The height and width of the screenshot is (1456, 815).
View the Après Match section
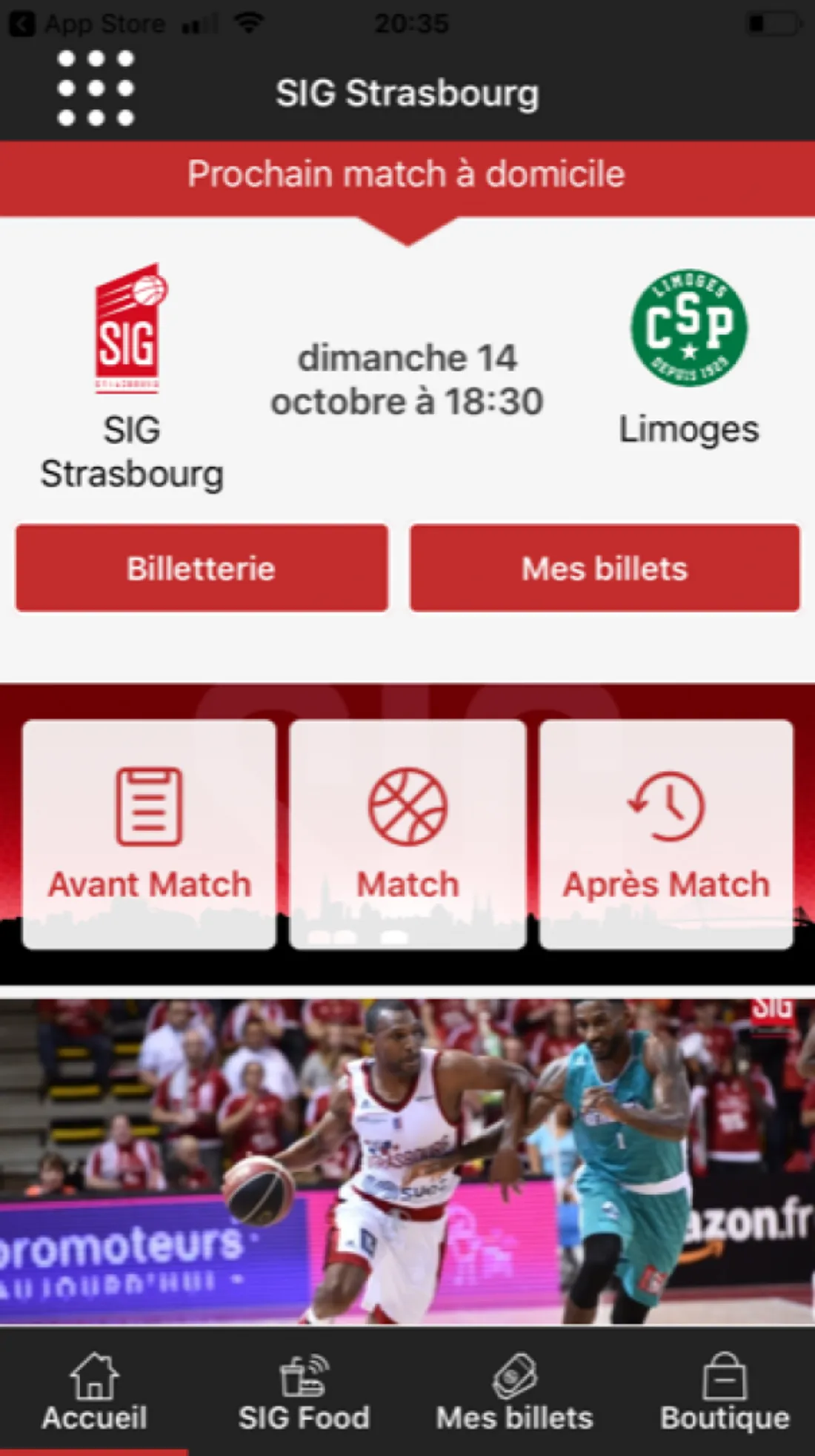[666, 834]
